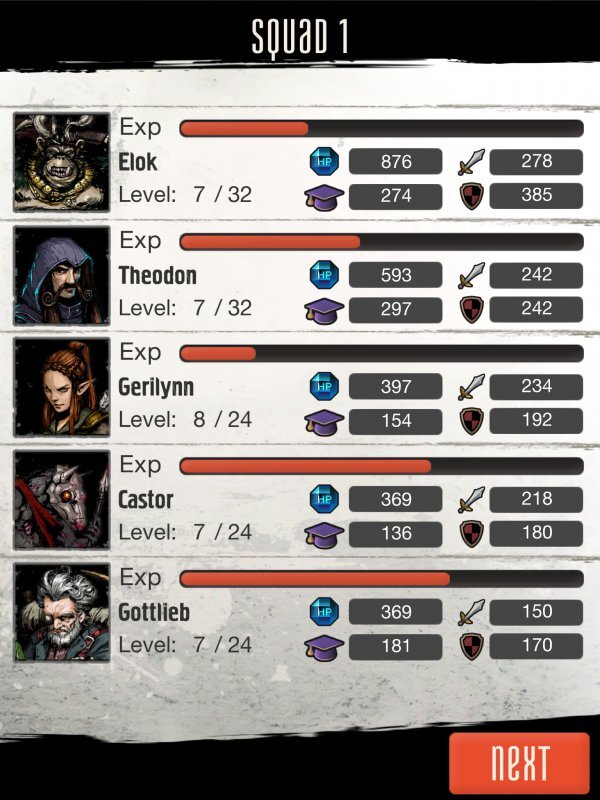This screenshot has width=600, height=800.
Task: Open Elok's character portrait
Action: [61, 162]
